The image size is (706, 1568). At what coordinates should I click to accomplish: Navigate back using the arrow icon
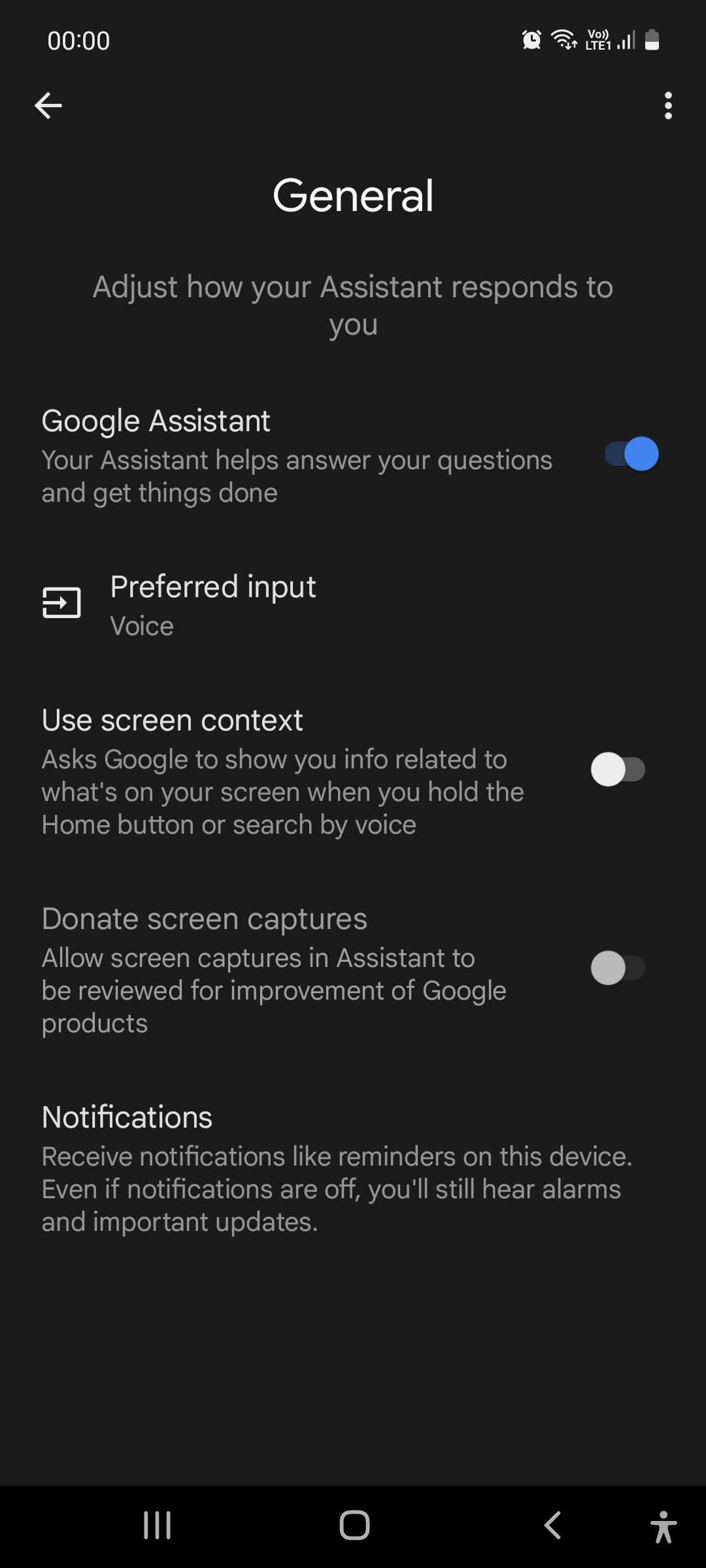[x=48, y=105]
